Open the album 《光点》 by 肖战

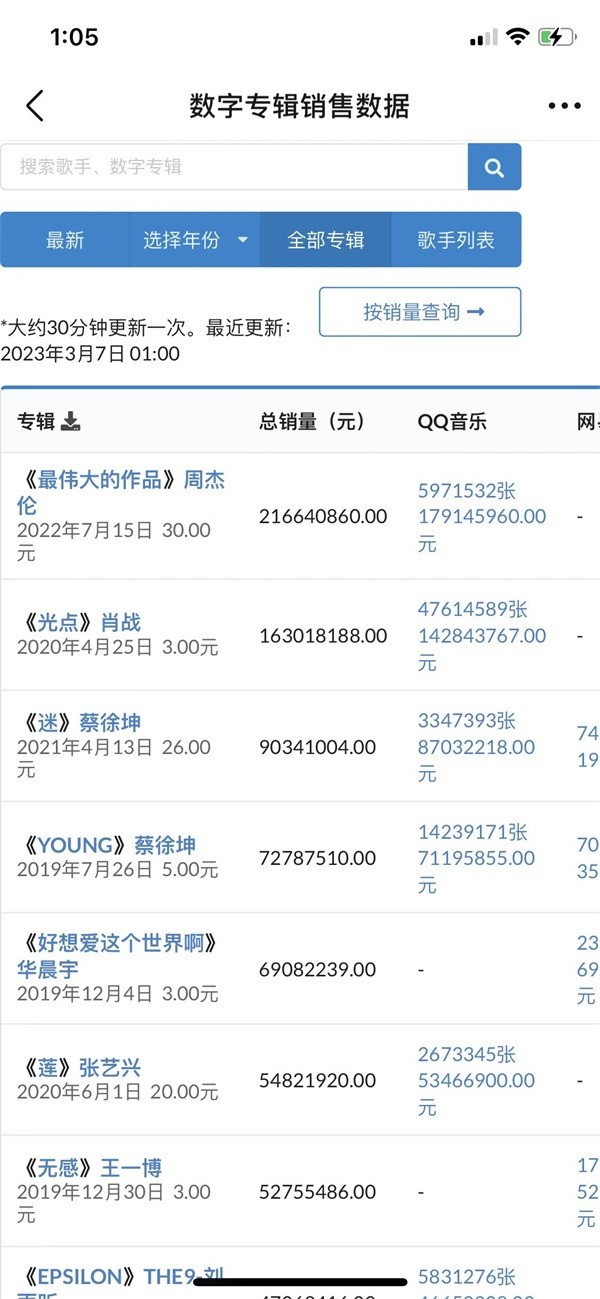(x=79, y=622)
